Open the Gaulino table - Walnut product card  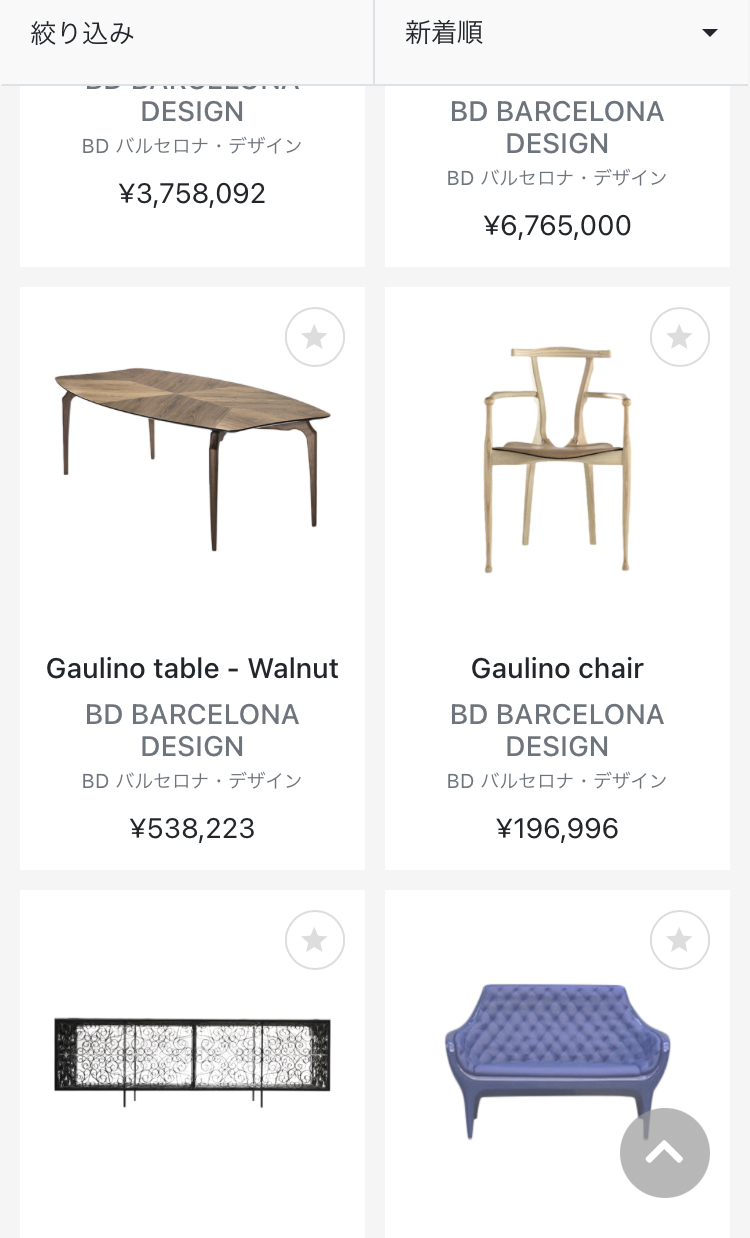192,578
